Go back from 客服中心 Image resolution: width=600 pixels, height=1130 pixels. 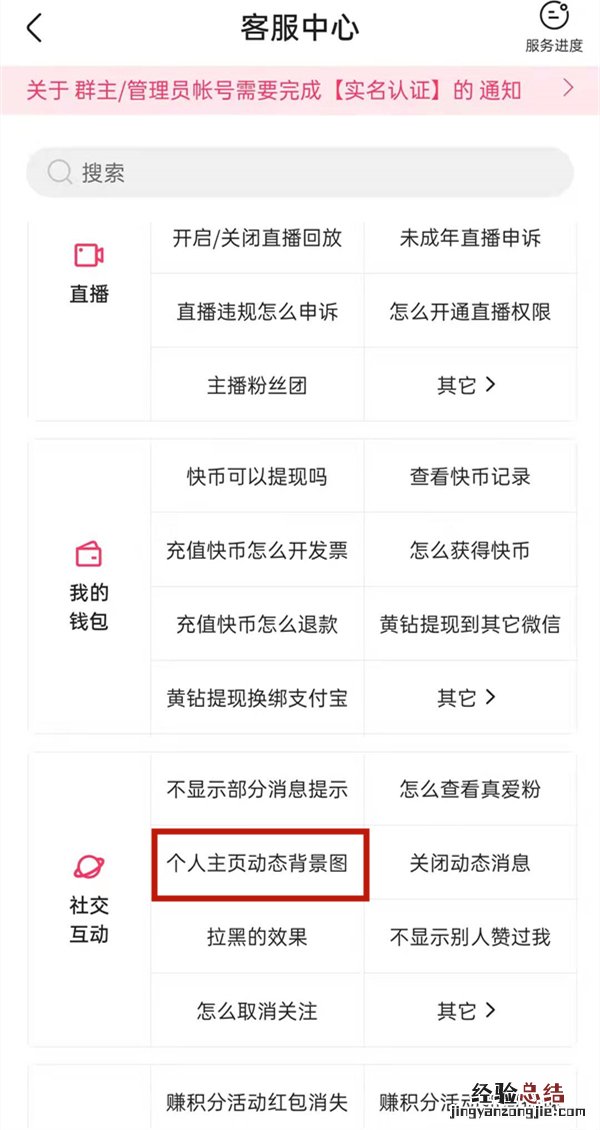(x=35, y=28)
